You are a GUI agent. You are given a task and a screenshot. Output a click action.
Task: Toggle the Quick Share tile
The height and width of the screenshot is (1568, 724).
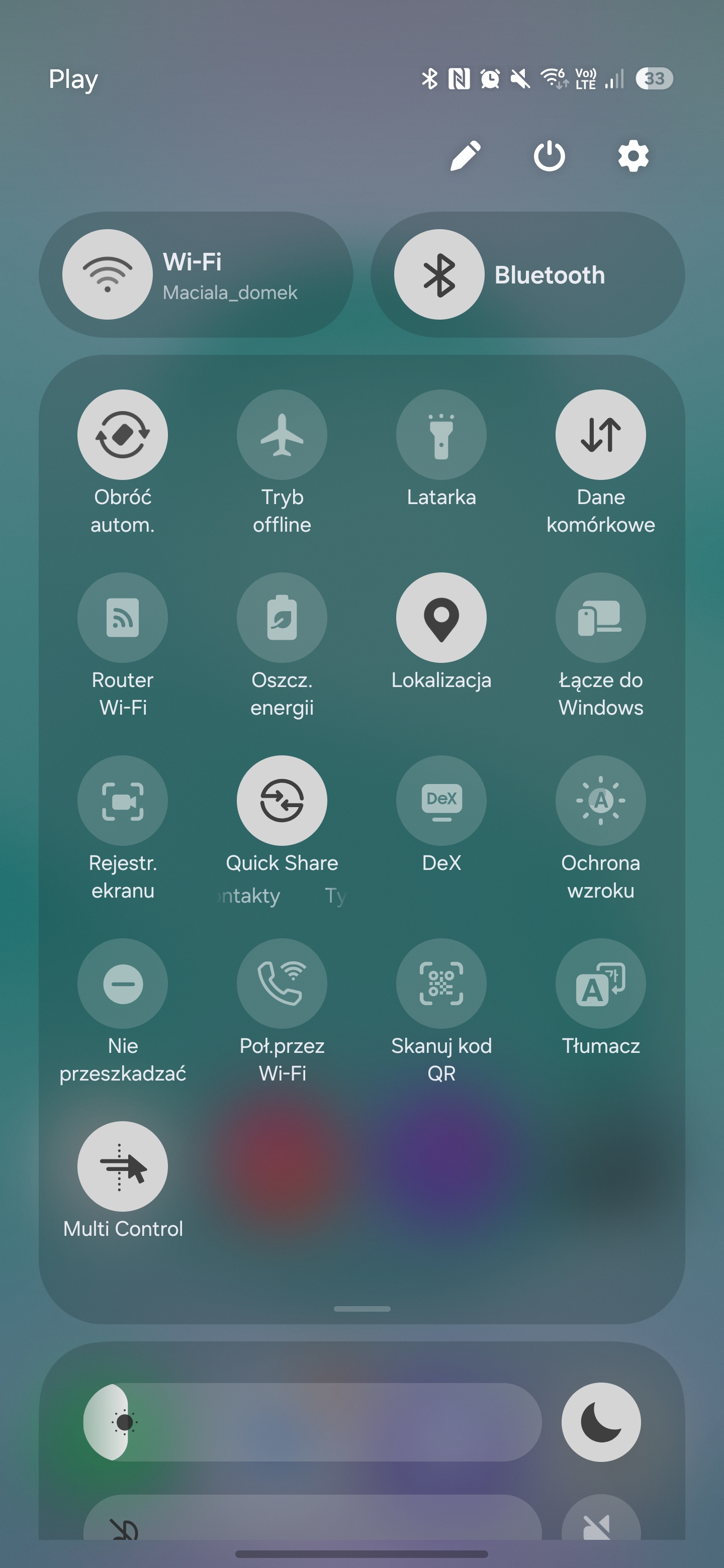(x=282, y=801)
